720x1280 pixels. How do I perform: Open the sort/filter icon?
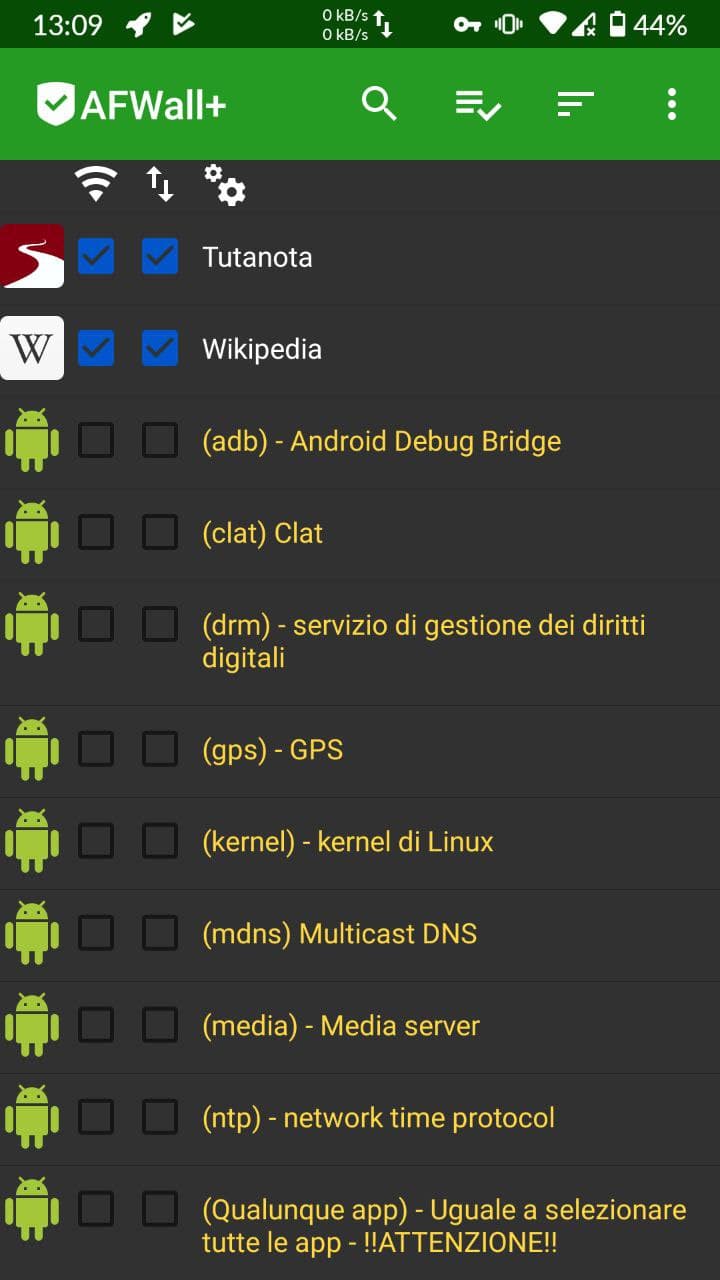(x=575, y=103)
